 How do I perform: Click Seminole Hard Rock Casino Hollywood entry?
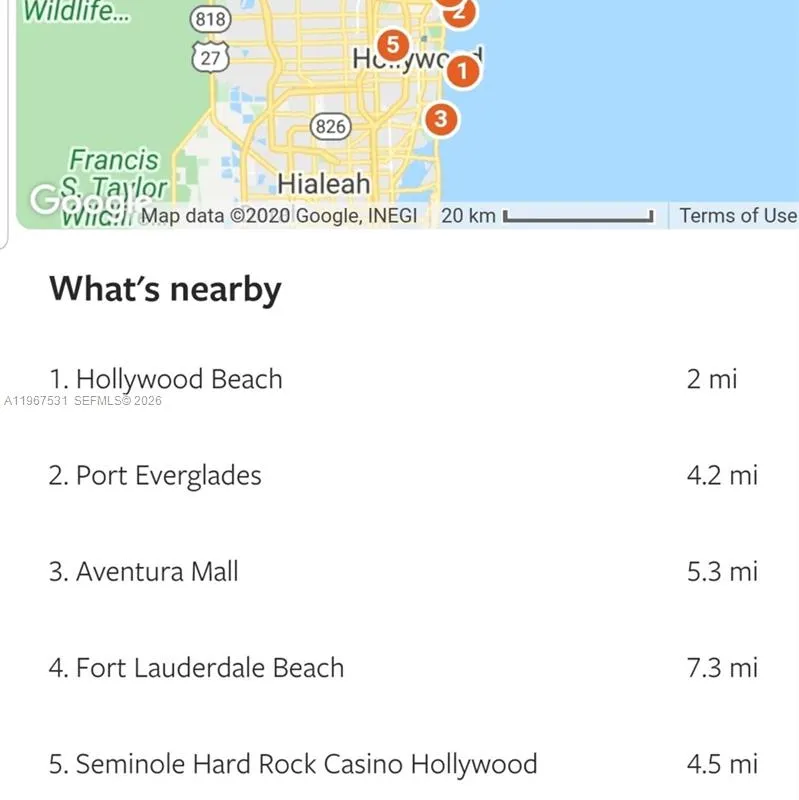294,763
